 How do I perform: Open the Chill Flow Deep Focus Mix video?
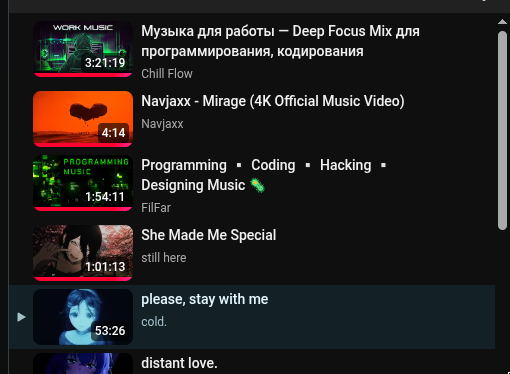click(x=252, y=49)
